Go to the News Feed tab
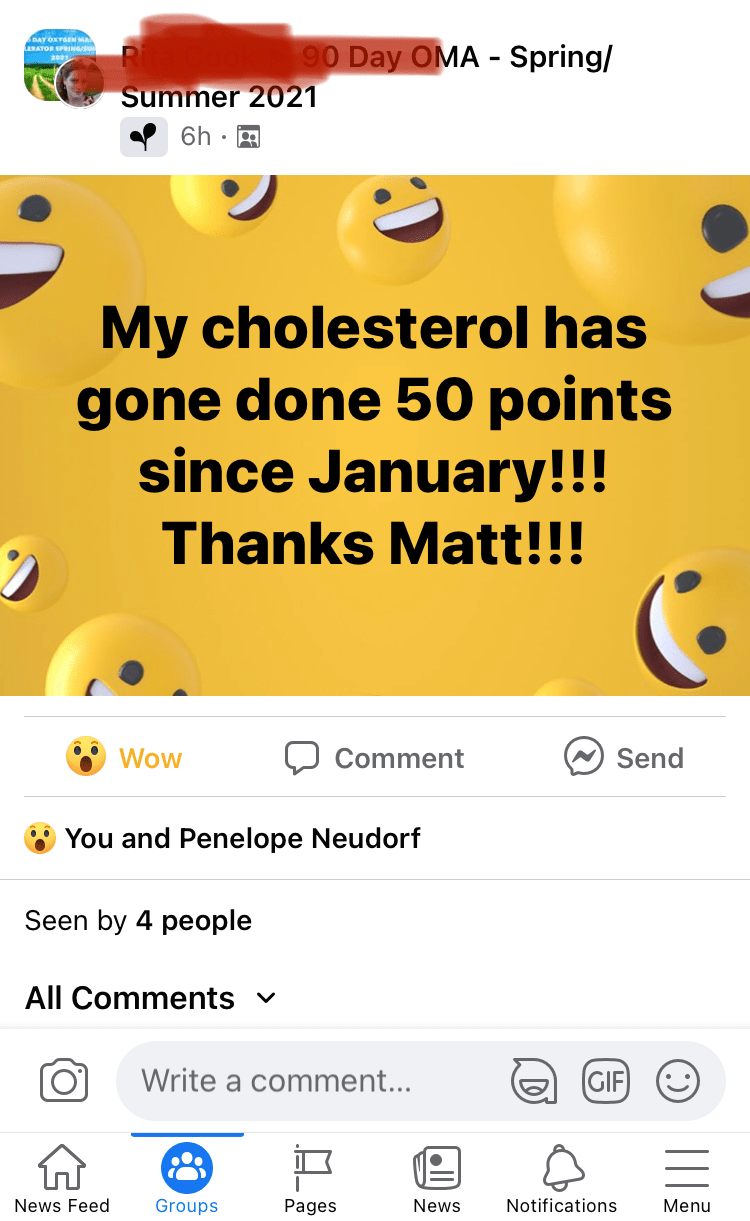Screen dimensions: 750x1221 point(62,1178)
